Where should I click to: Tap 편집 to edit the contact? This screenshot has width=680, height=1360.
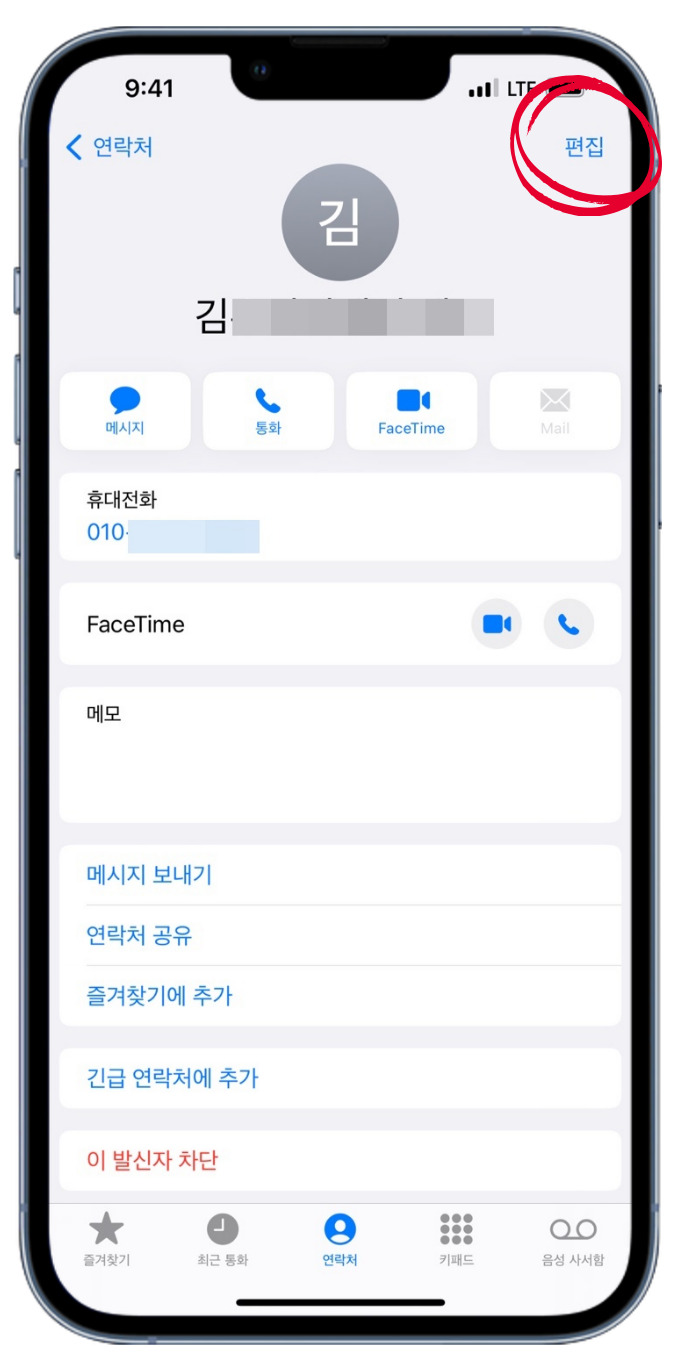point(585,148)
